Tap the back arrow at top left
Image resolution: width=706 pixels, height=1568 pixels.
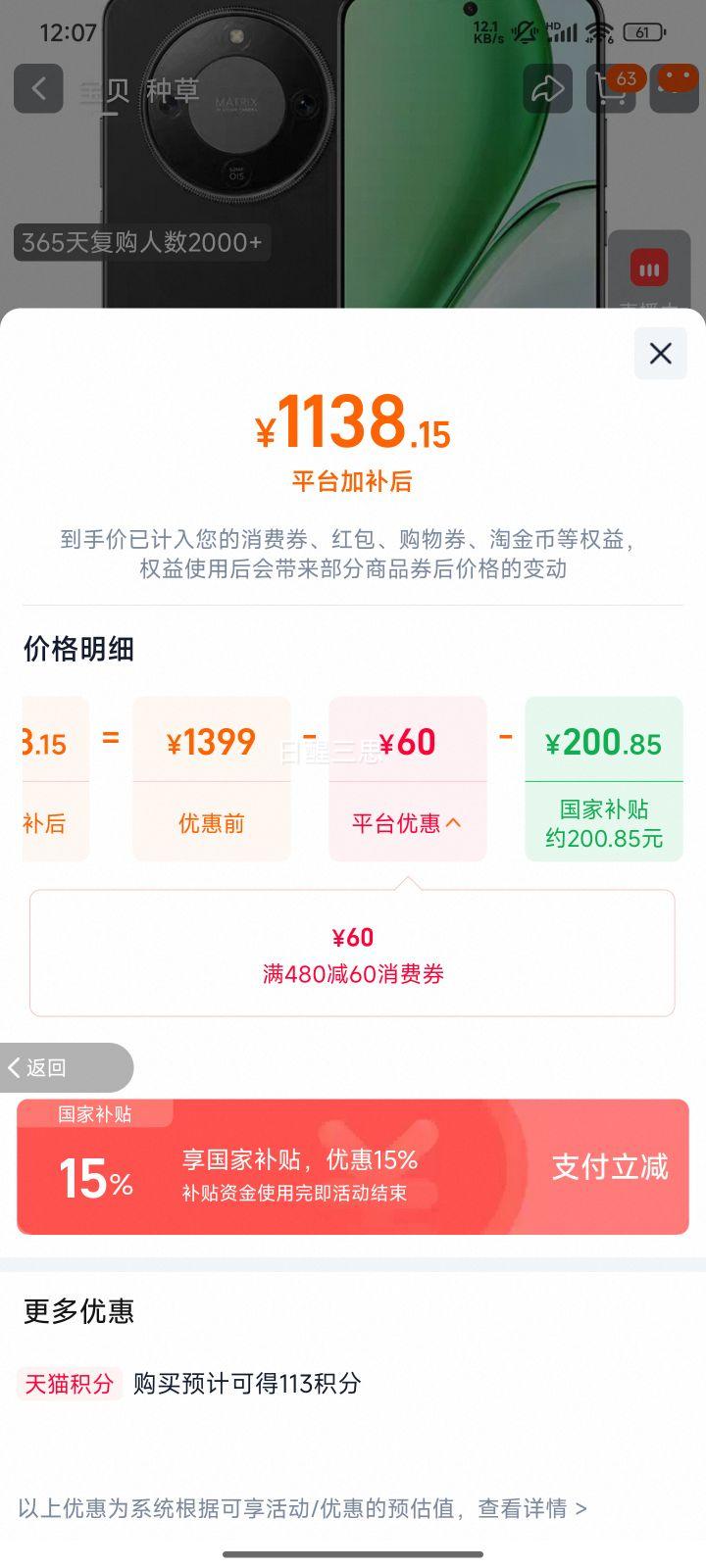click(37, 89)
